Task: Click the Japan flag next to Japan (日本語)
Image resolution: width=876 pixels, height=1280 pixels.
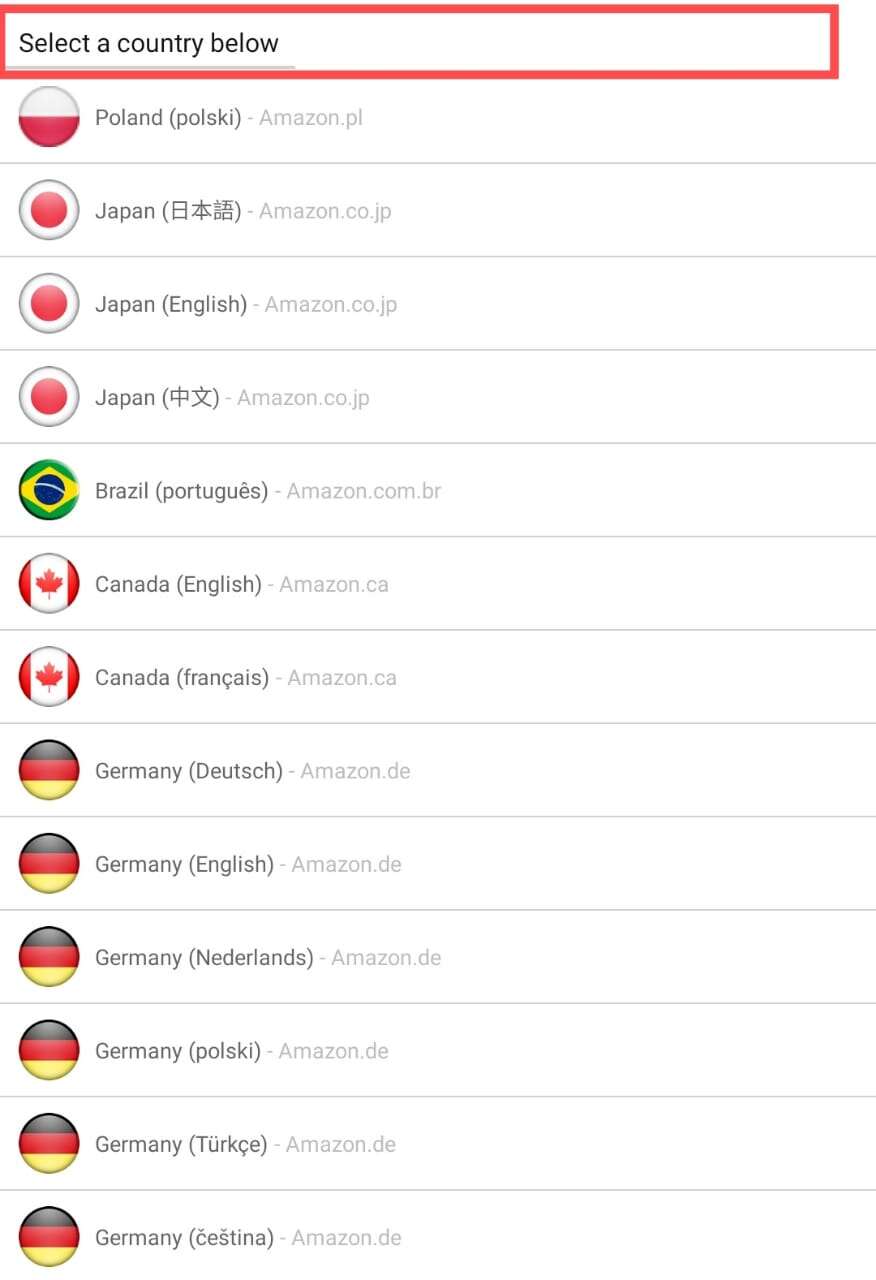Action: [x=48, y=210]
